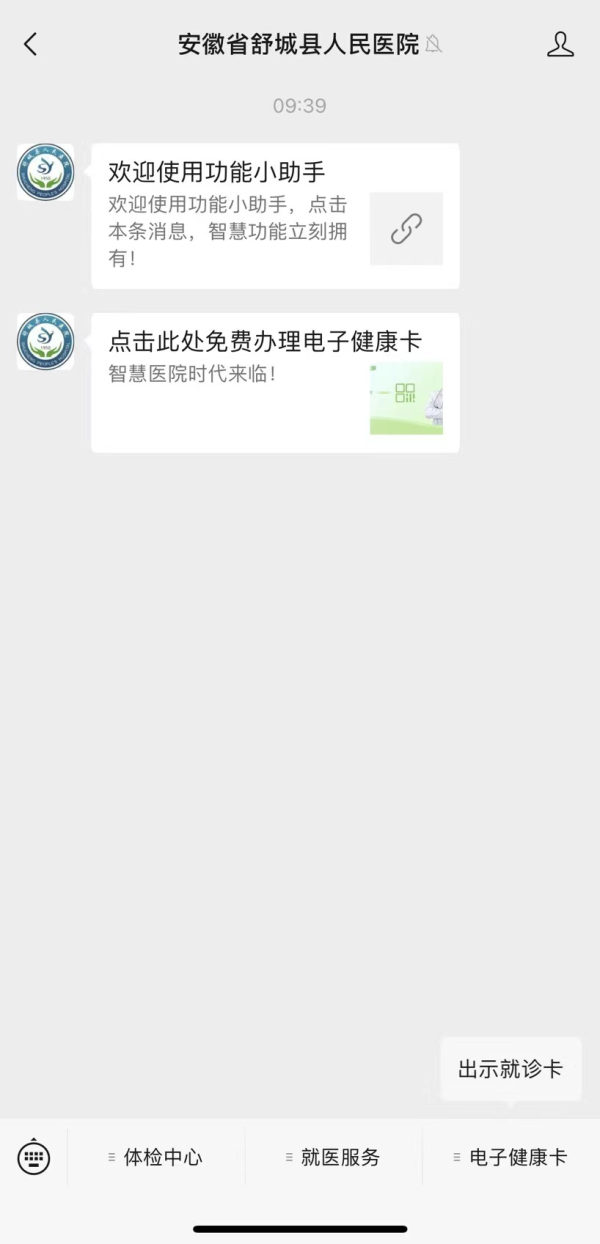Go back to the previous screen

tap(31, 44)
